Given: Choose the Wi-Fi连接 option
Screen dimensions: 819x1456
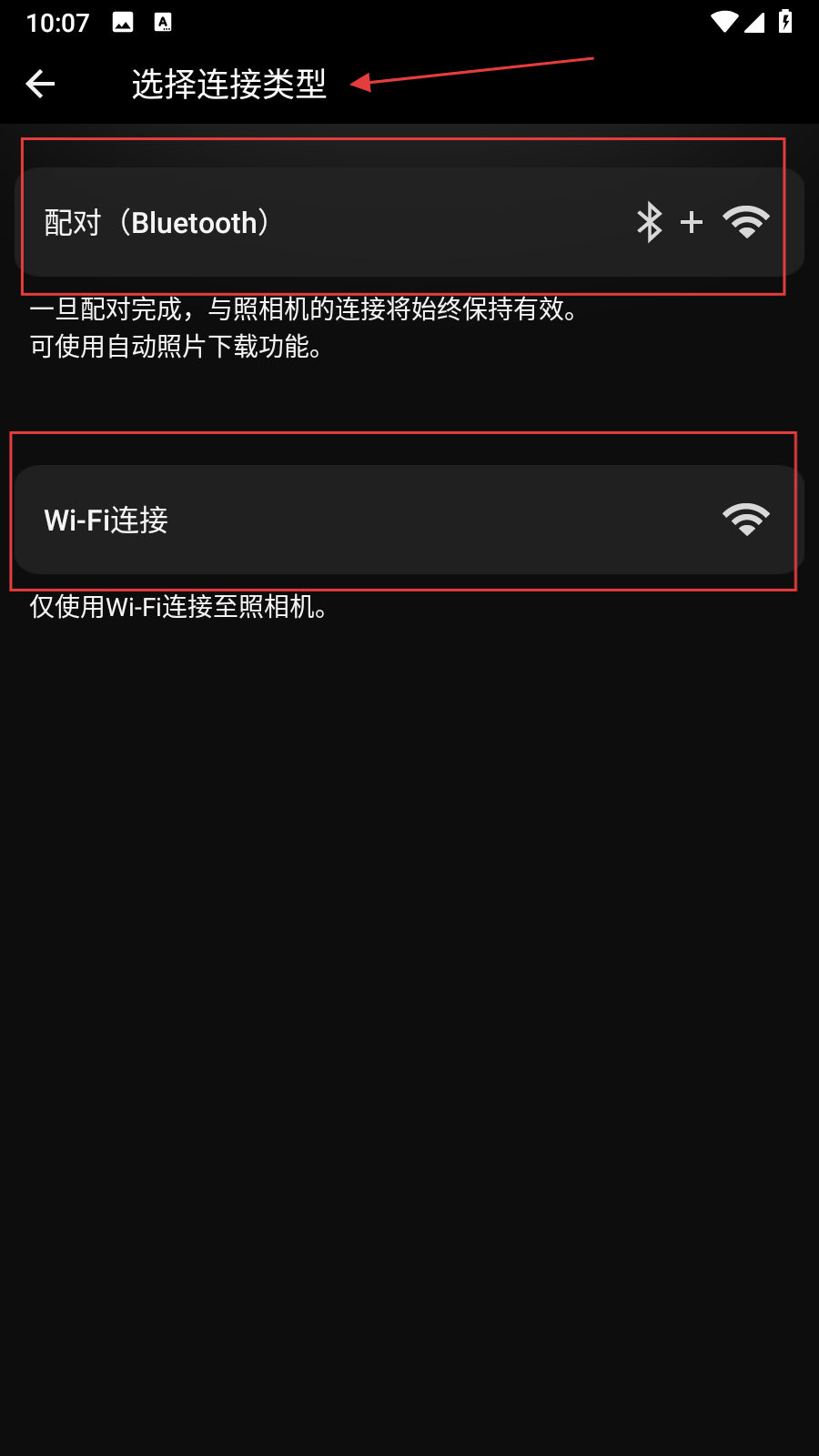Looking at the screenshot, I should (408, 520).
